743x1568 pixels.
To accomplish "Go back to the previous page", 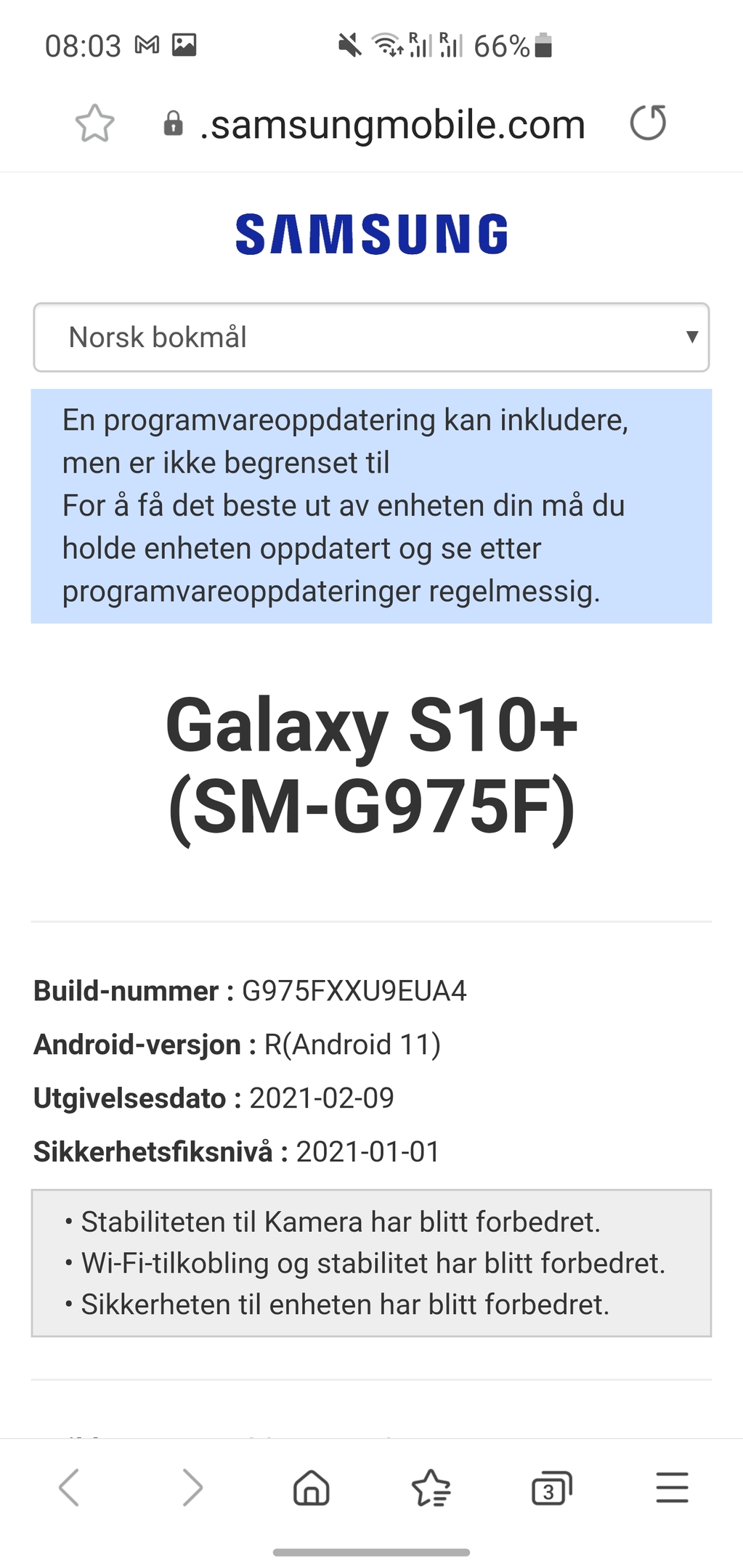I will (69, 1487).
